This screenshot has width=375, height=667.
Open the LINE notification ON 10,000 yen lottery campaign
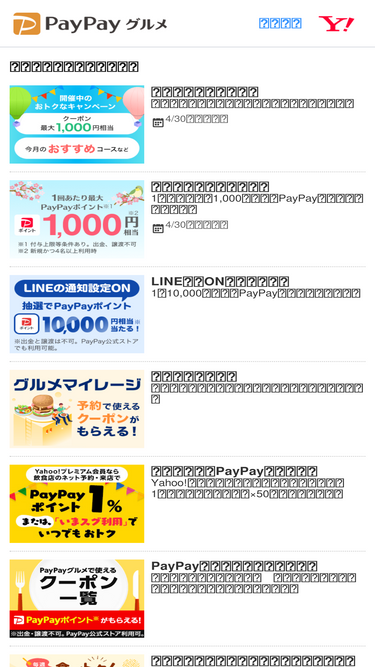[188, 314]
